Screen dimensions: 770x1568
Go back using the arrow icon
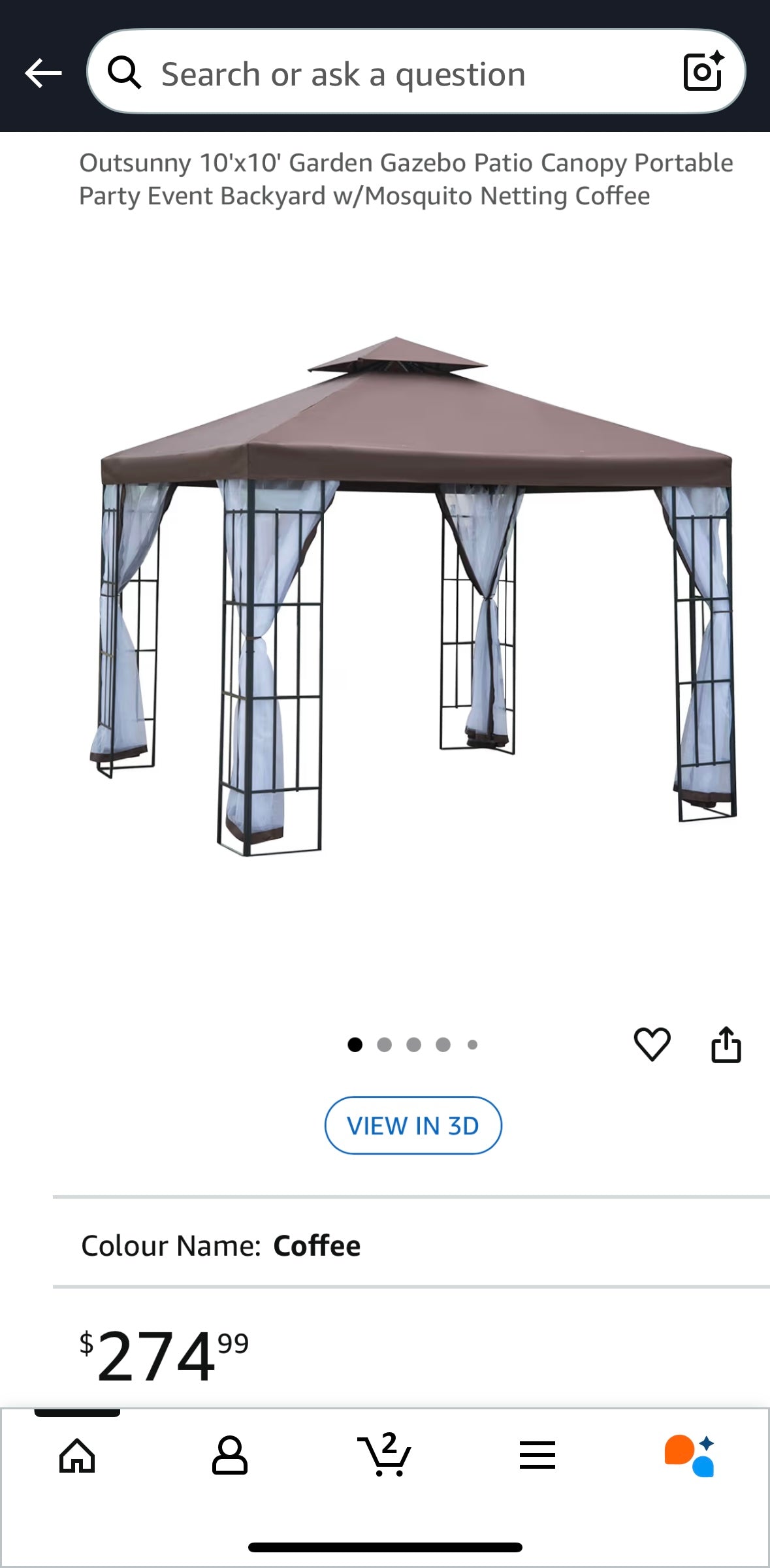43,72
